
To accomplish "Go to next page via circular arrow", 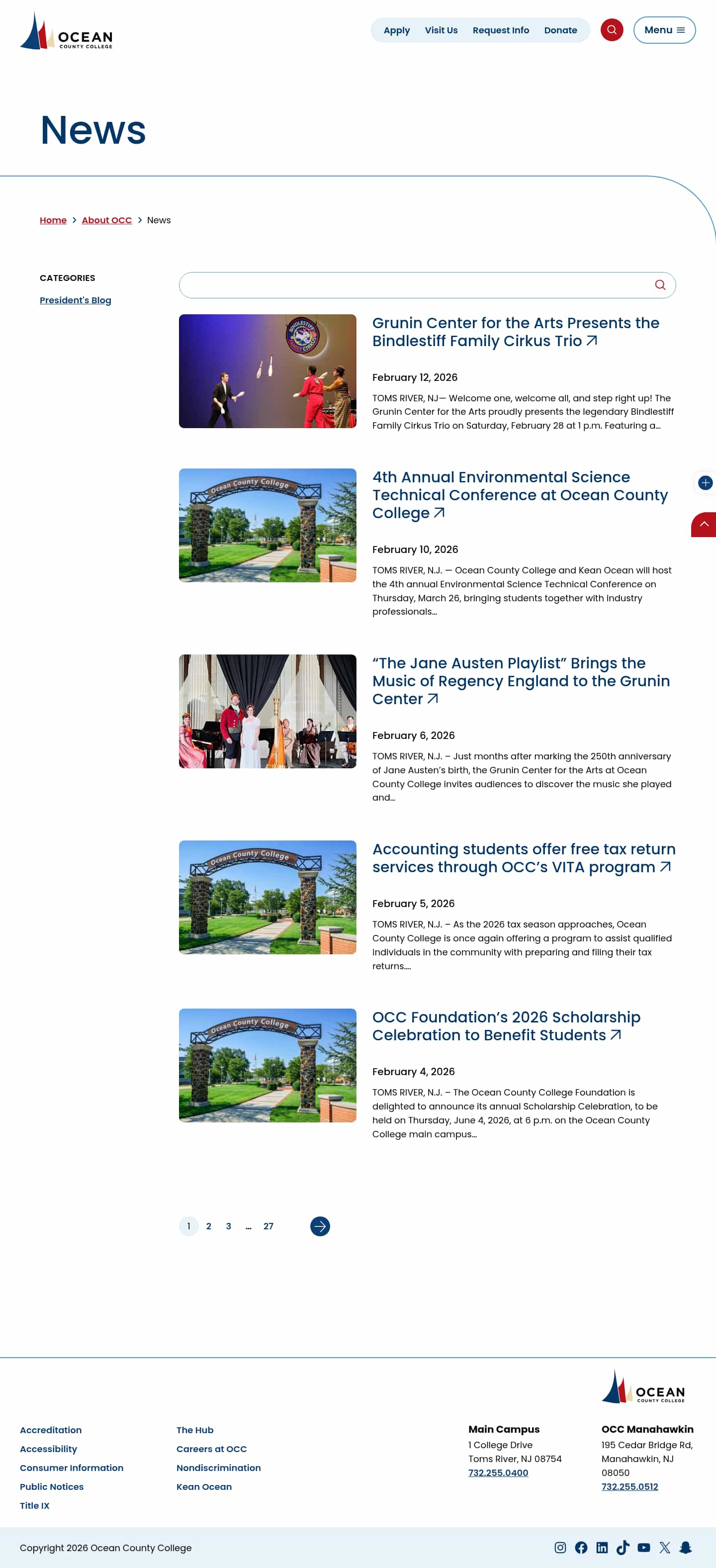I will click(x=319, y=1226).
